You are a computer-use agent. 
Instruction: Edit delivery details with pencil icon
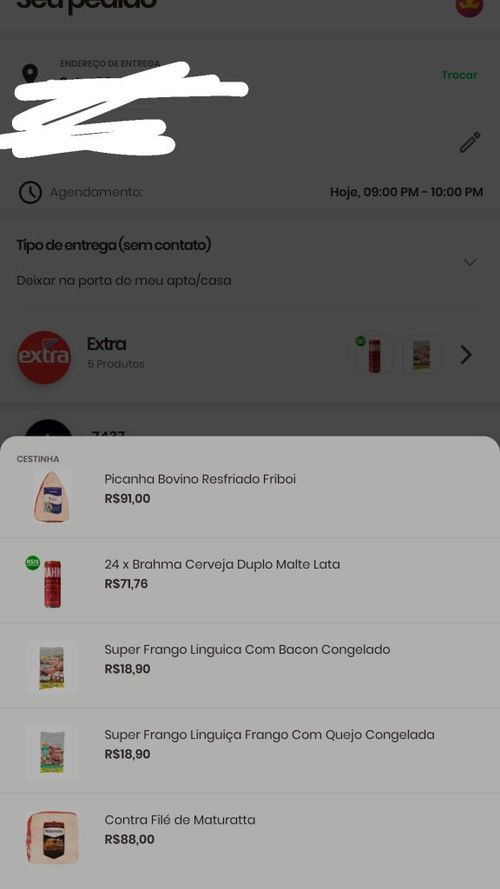pyautogui.click(x=469, y=142)
